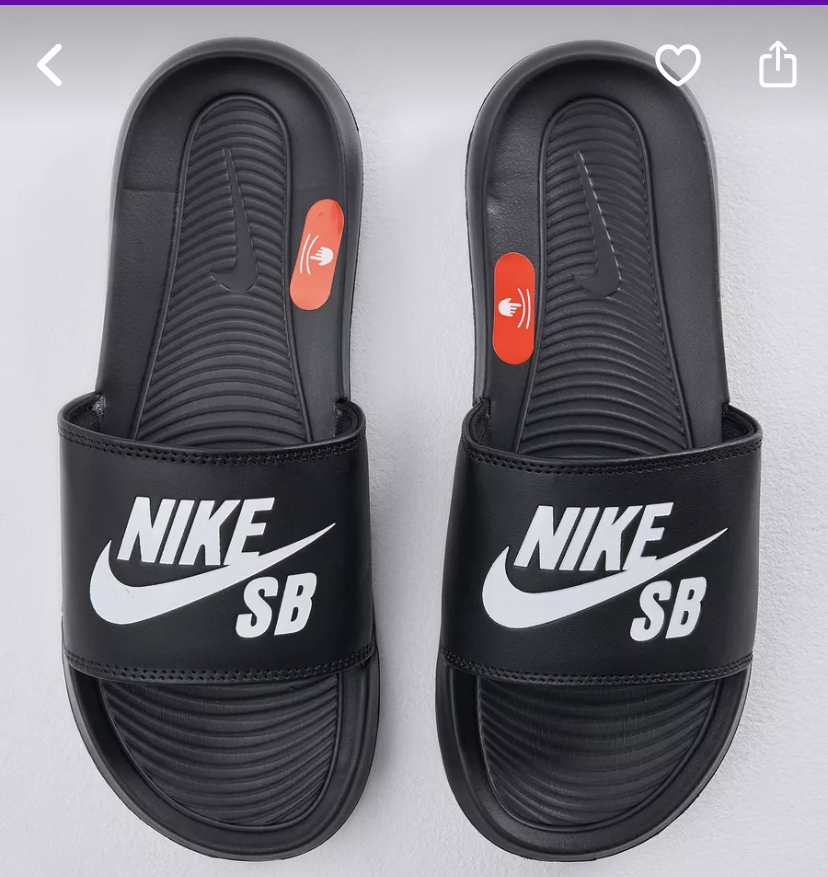
Task: Go back using the arrow
Action: 49,65
